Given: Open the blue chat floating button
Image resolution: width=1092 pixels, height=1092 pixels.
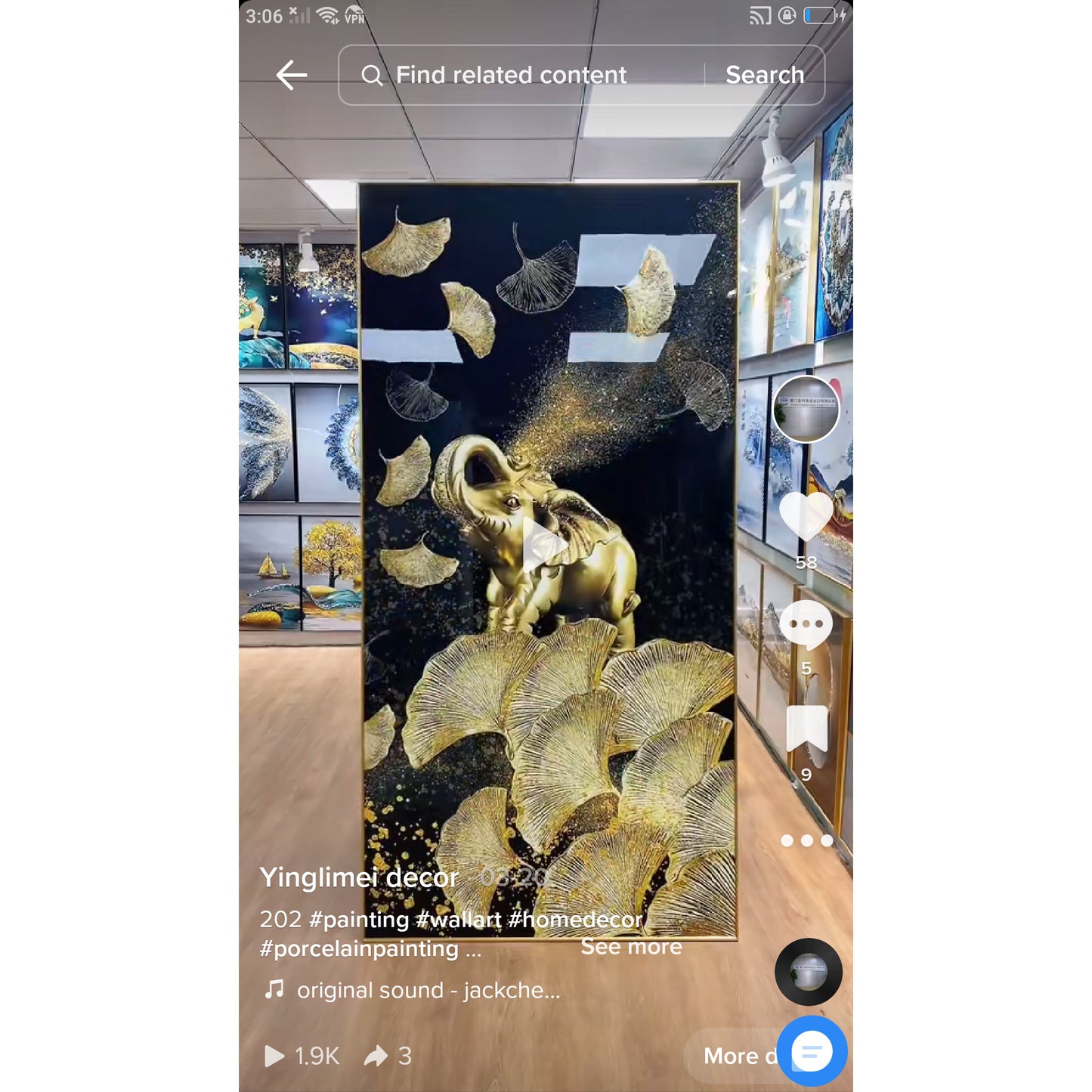Looking at the screenshot, I should [x=812, y=1051].
